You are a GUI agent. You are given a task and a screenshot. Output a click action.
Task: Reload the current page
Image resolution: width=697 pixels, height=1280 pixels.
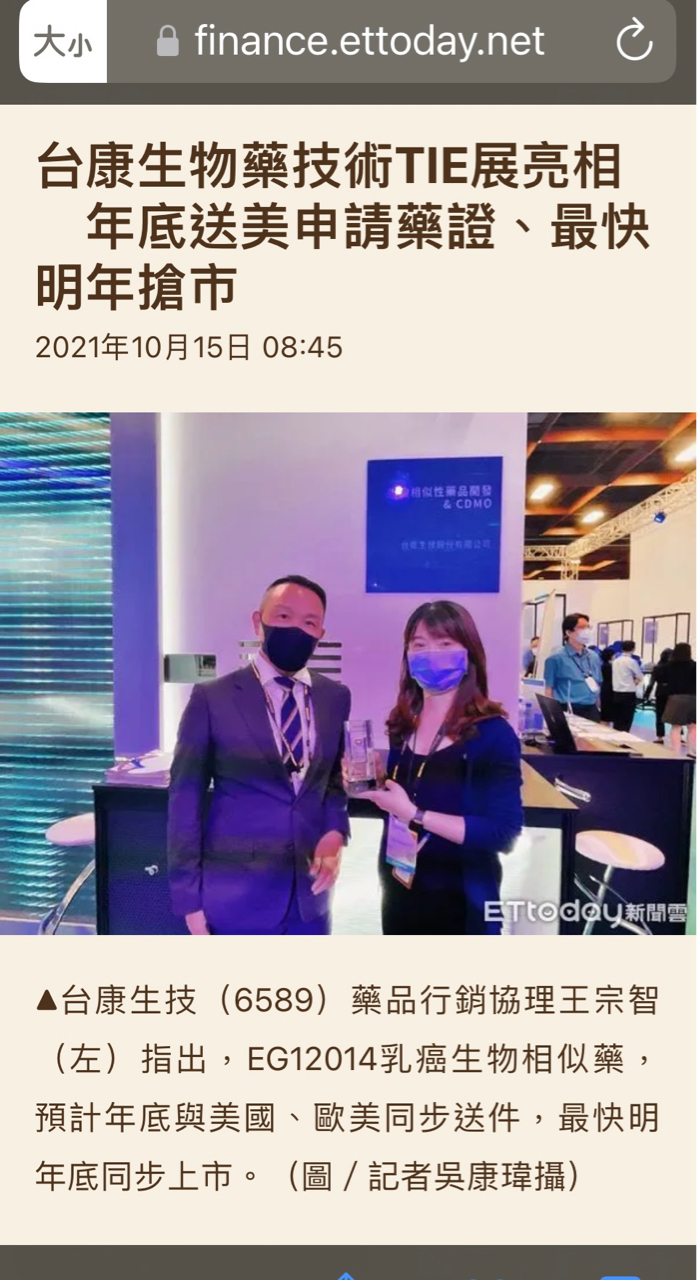click(x=634, y=42)
